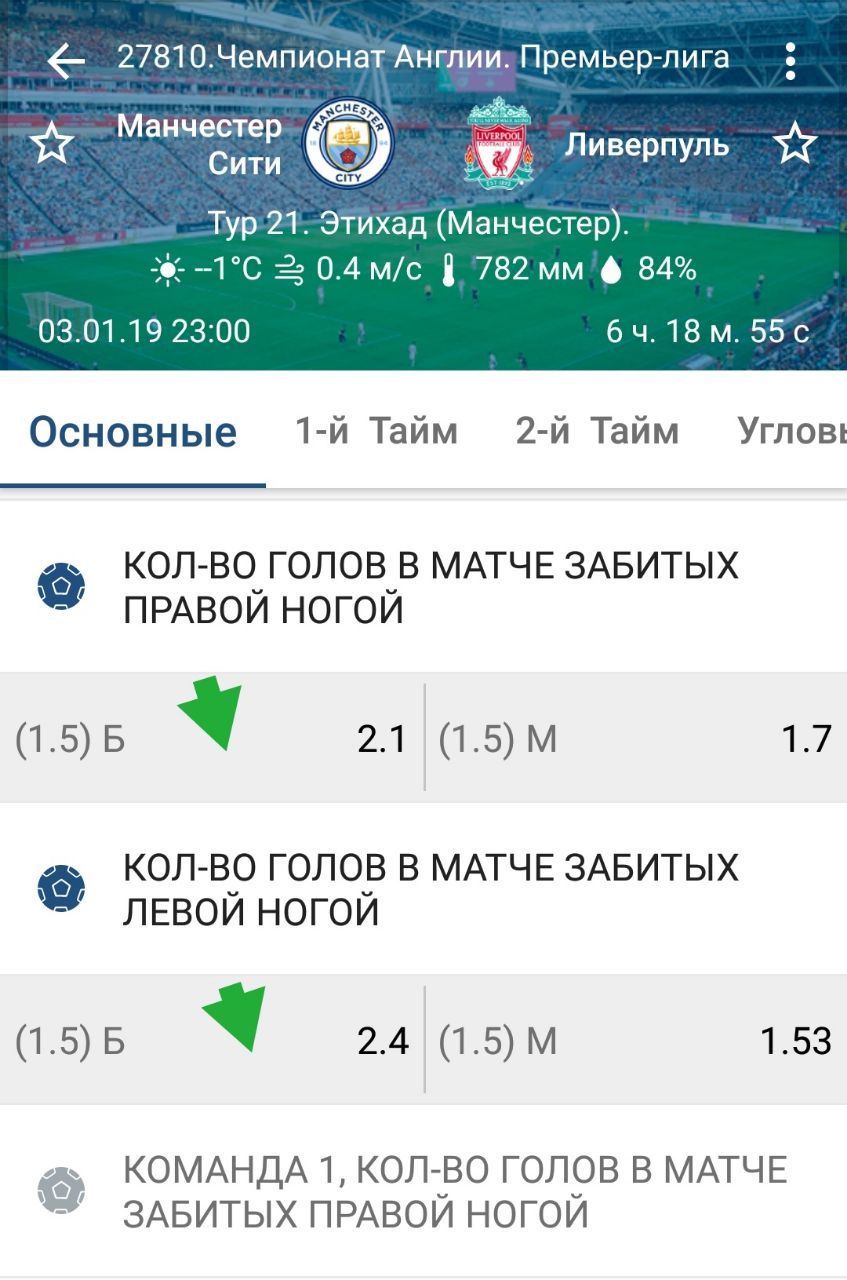847x1280 pixels.
Task: Favorite Манчестер Сити with the star
Action: pyautogui.click(x=52, y=144)
